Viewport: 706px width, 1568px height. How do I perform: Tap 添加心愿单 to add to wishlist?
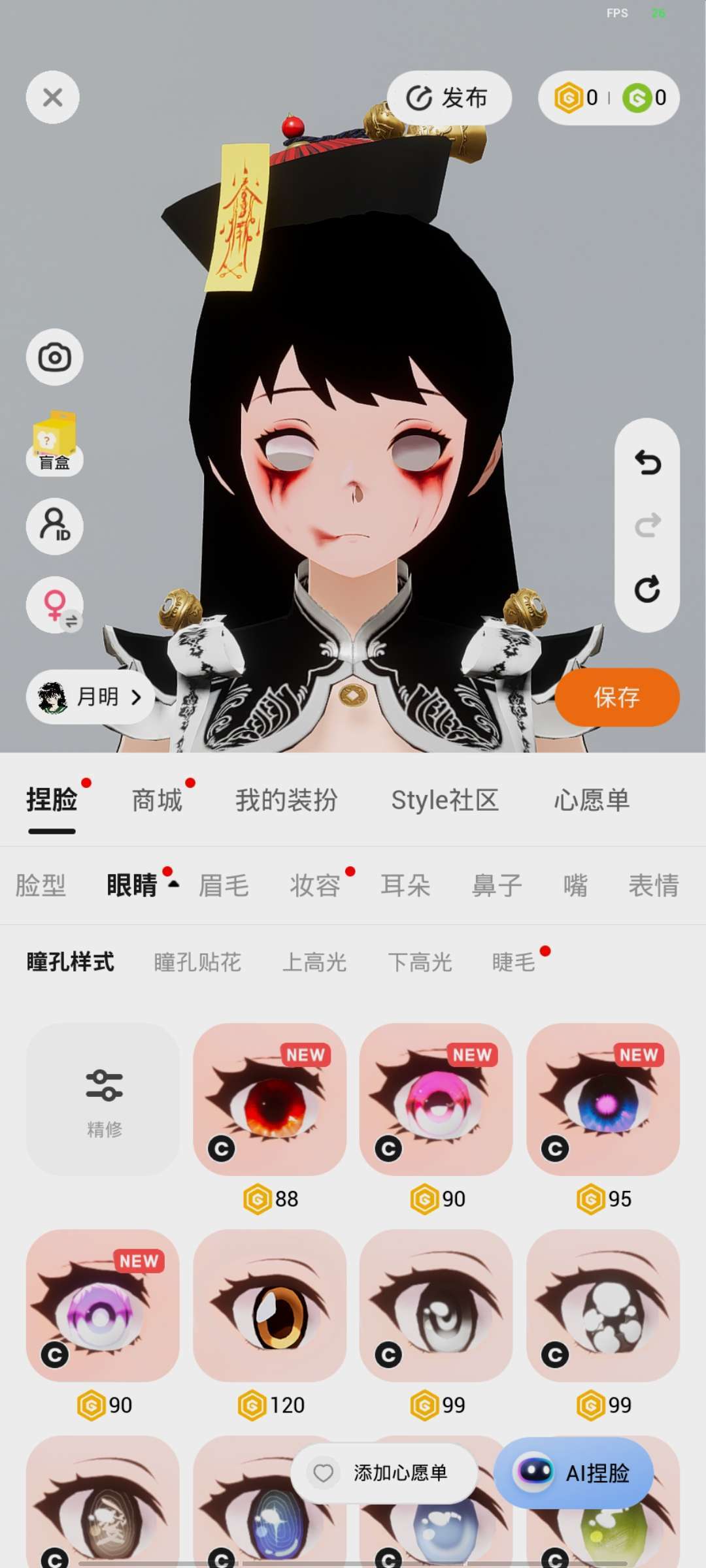[x=384, y=1473]
